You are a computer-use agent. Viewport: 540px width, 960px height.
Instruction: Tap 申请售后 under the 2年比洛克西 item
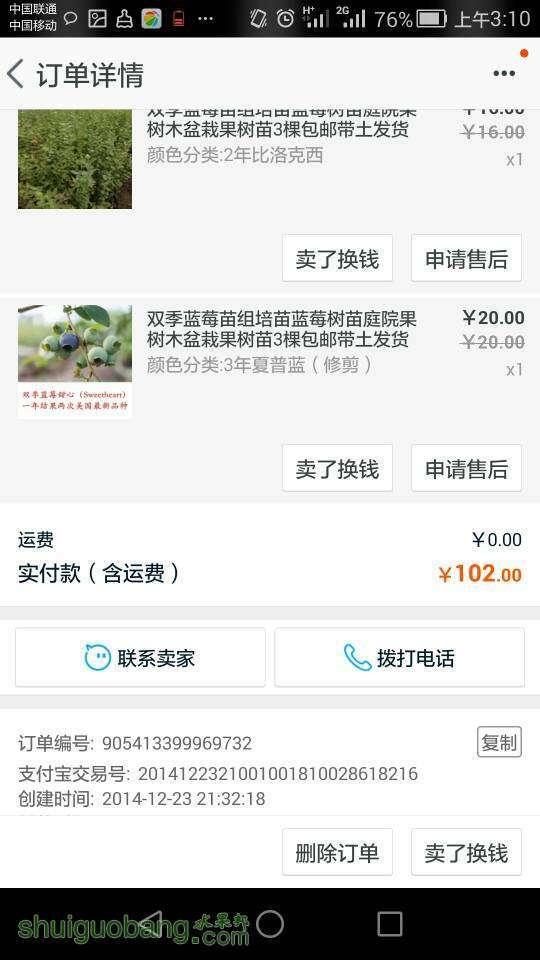467,258
